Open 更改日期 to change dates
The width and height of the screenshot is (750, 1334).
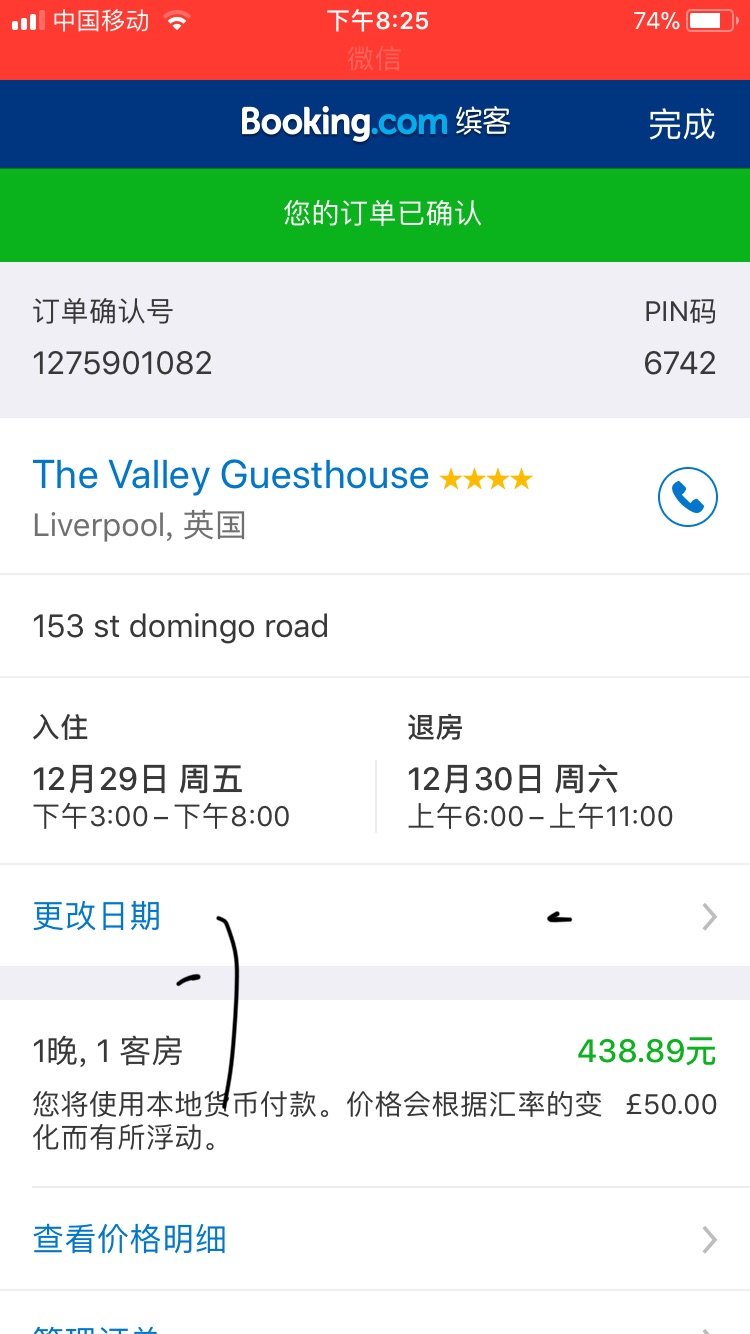[375, 916]
